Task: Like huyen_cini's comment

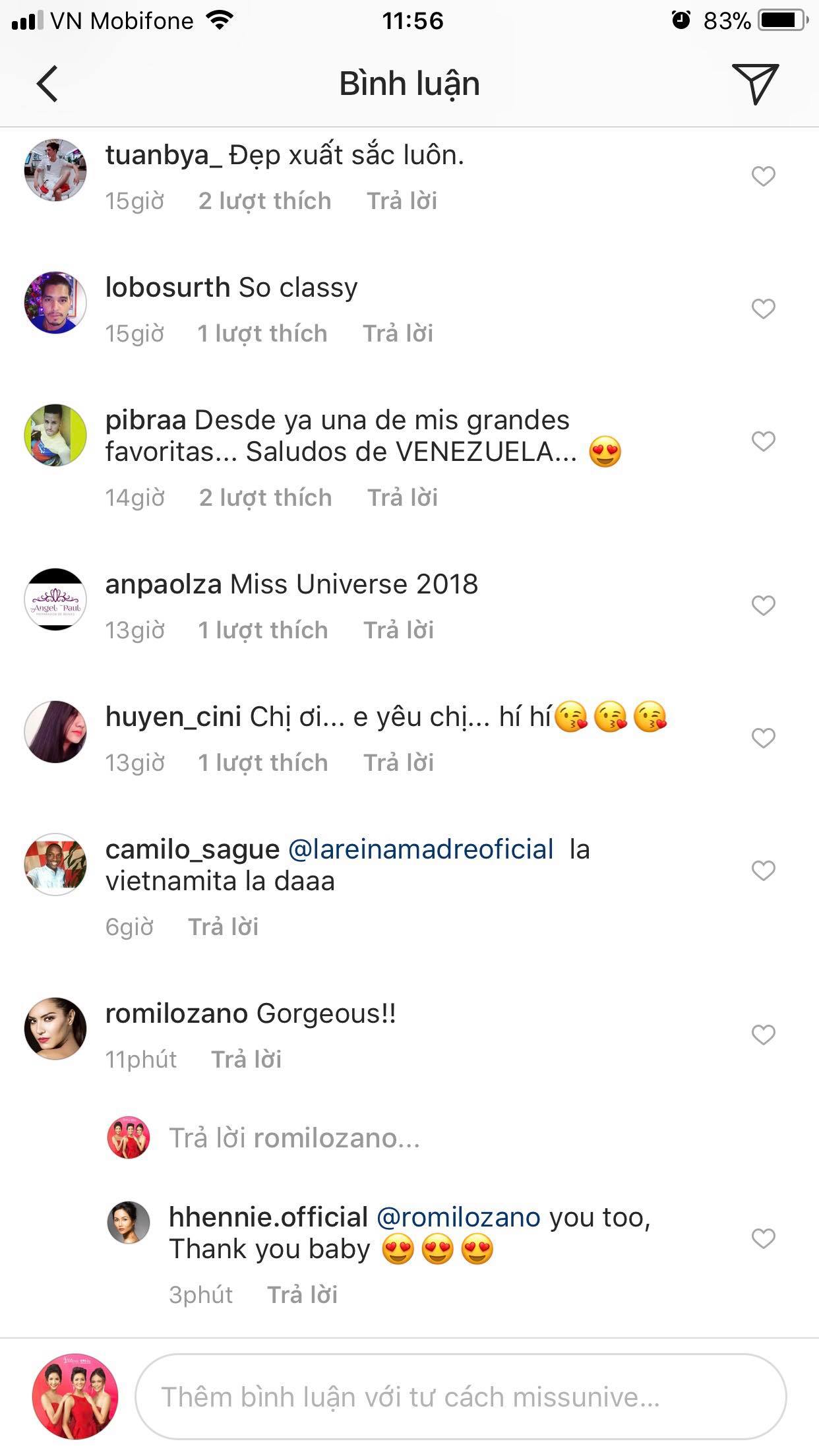Action: pyautogui.click(x=764, y=738)
